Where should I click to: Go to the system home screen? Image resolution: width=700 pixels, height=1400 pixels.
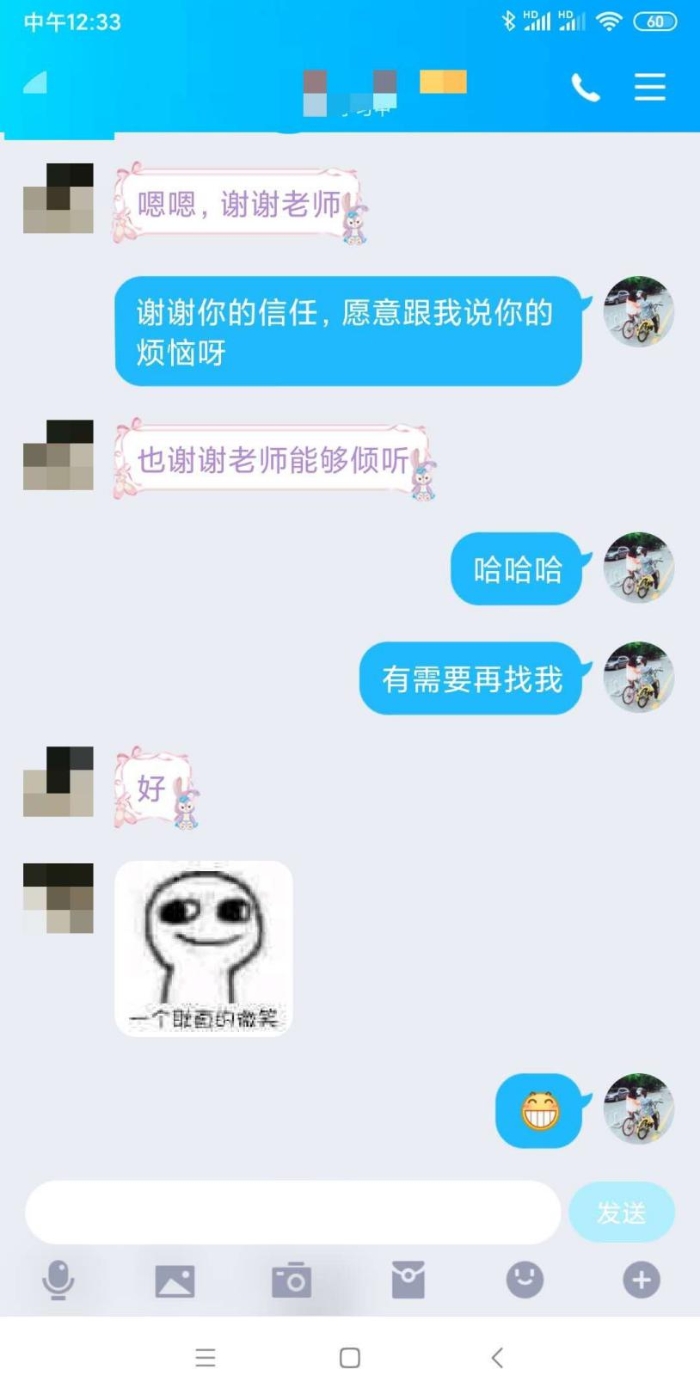(x=350, y=1357)
